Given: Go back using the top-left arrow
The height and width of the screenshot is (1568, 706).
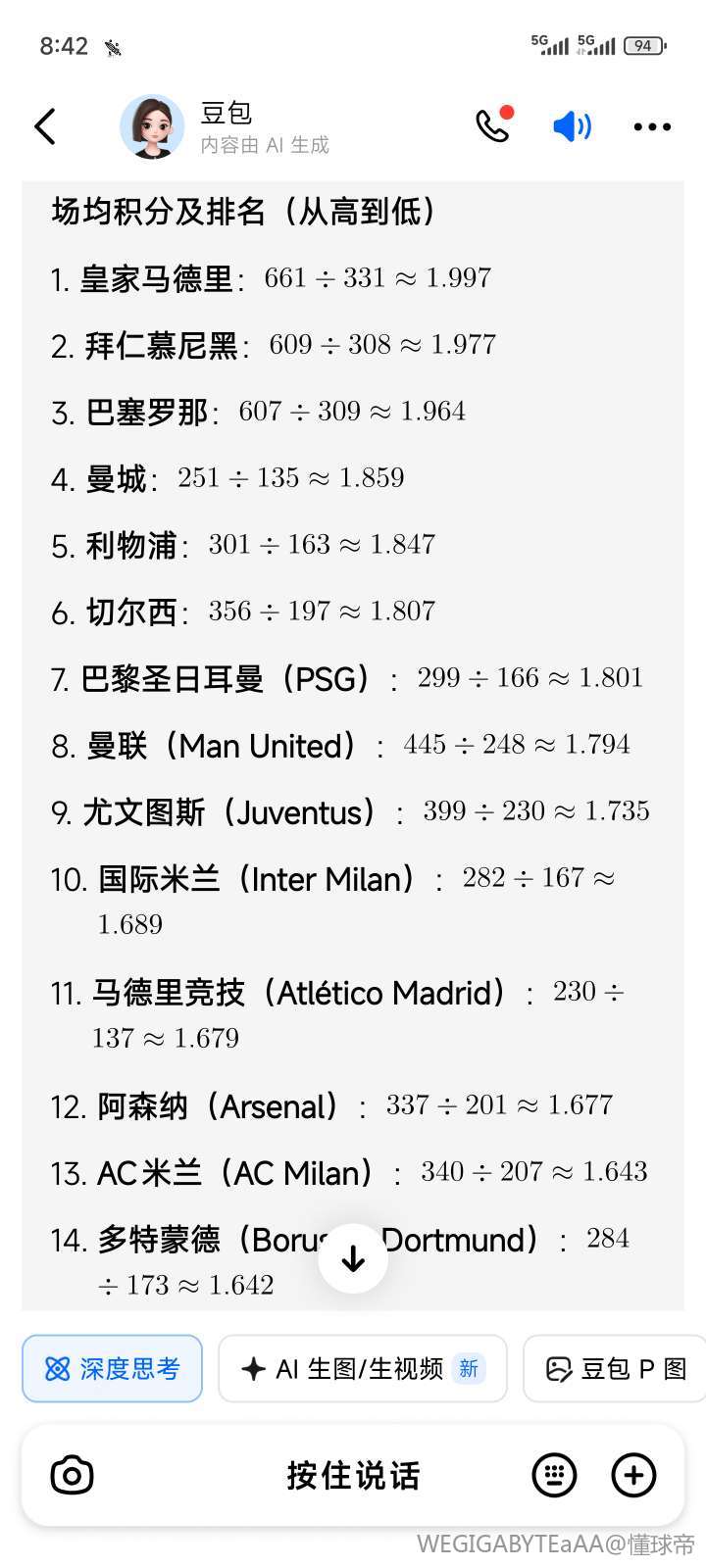Looking at the screenshot, I should coord(45,126).
